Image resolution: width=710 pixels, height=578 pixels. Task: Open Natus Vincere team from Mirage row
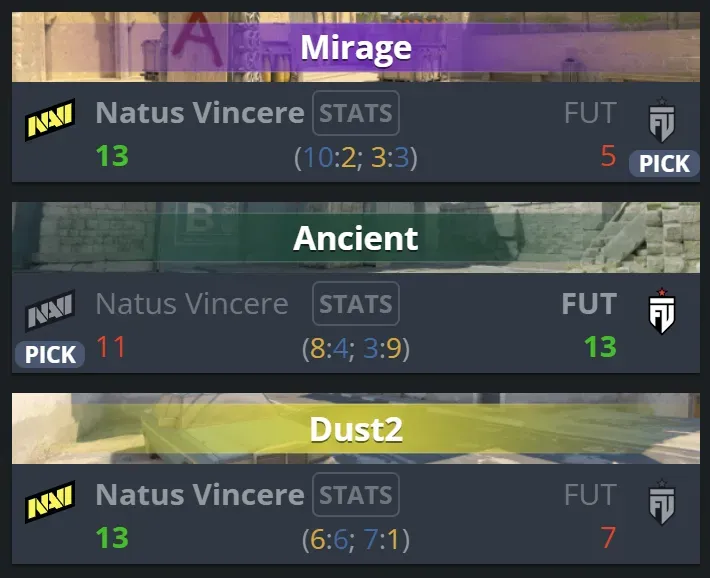[199, 112]
